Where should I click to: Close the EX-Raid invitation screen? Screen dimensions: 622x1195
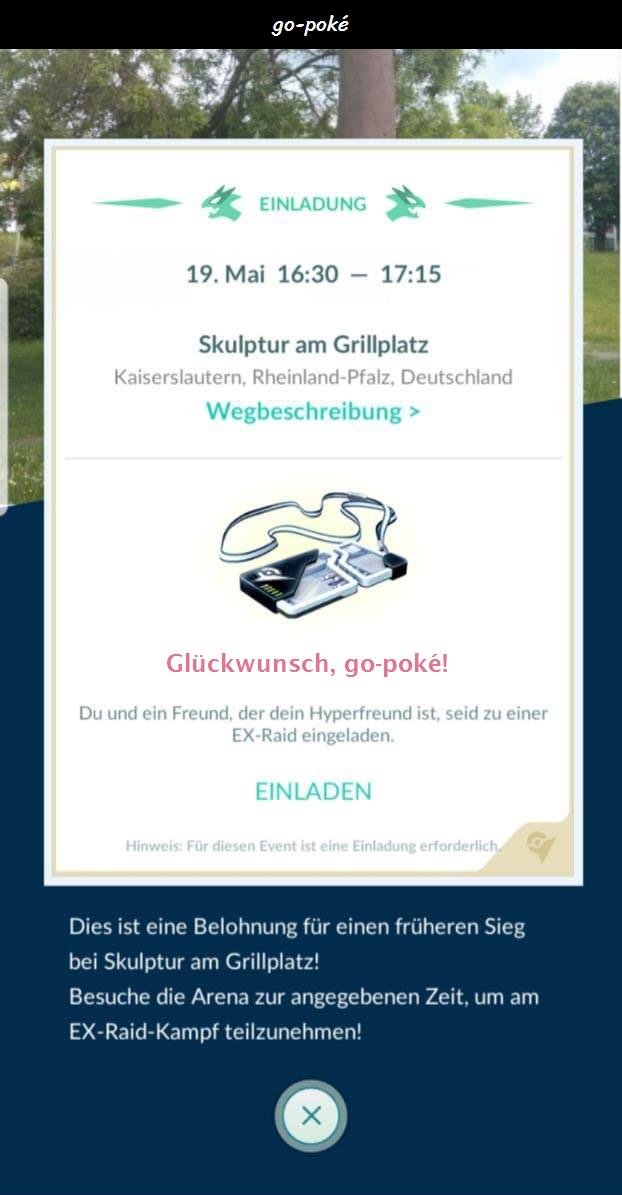tap(311, 1116)
